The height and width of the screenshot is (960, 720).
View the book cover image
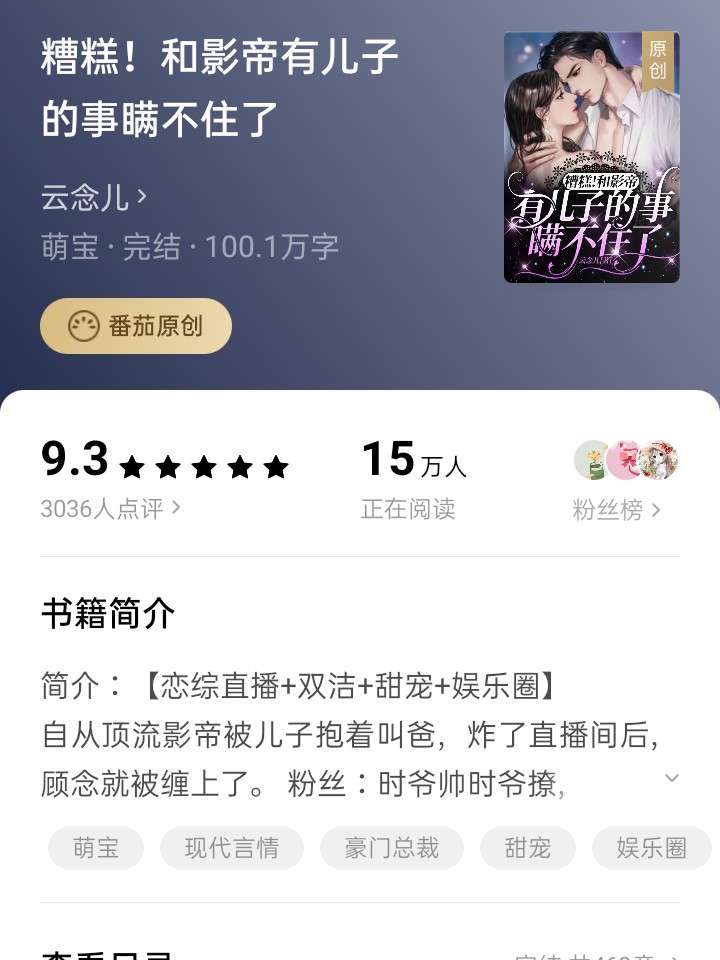(591, 157)
